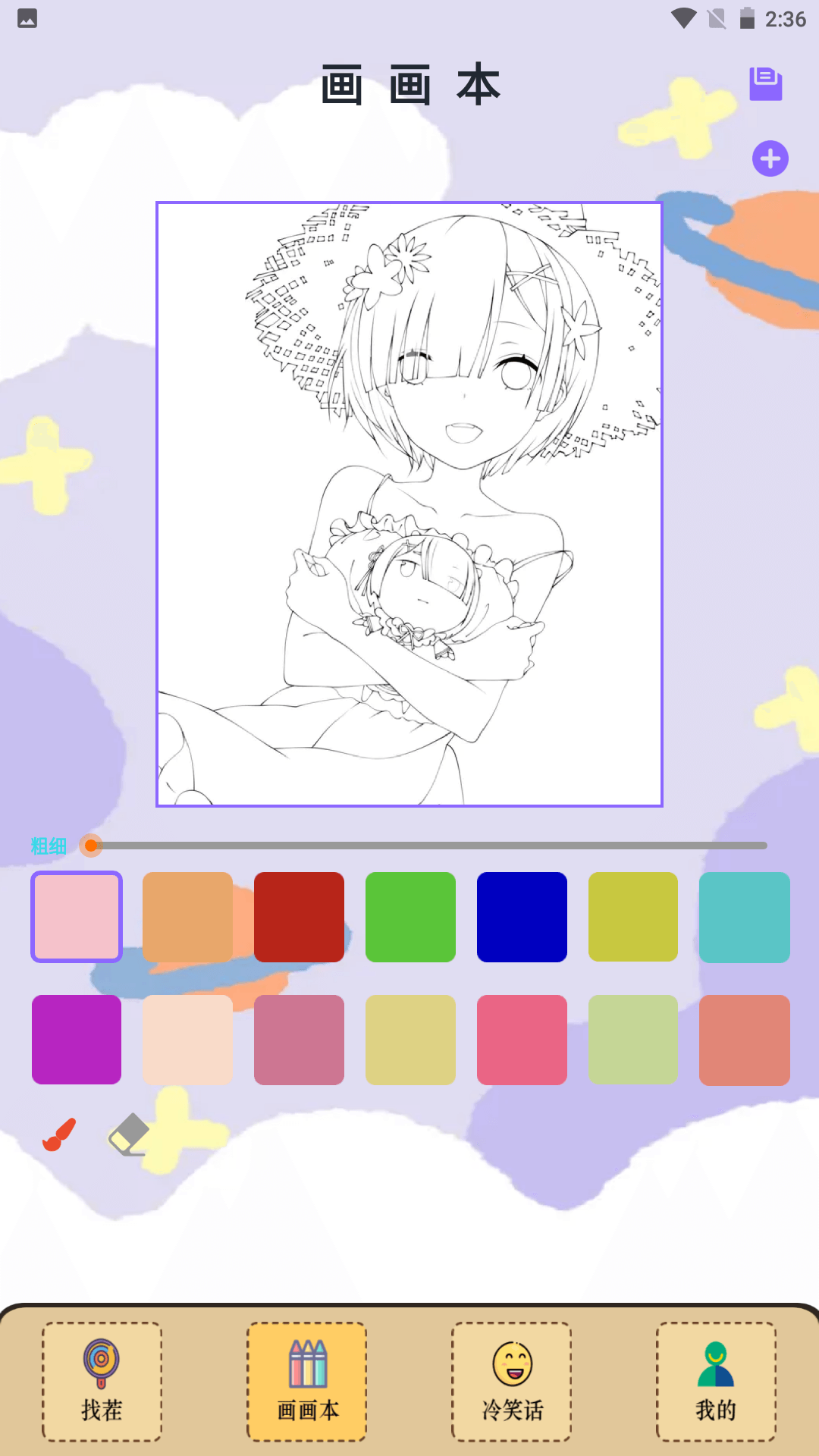Viewport: 819px width, 1456px height.
Task: Go to the 我的 tab
Action: click(716, 1382)
